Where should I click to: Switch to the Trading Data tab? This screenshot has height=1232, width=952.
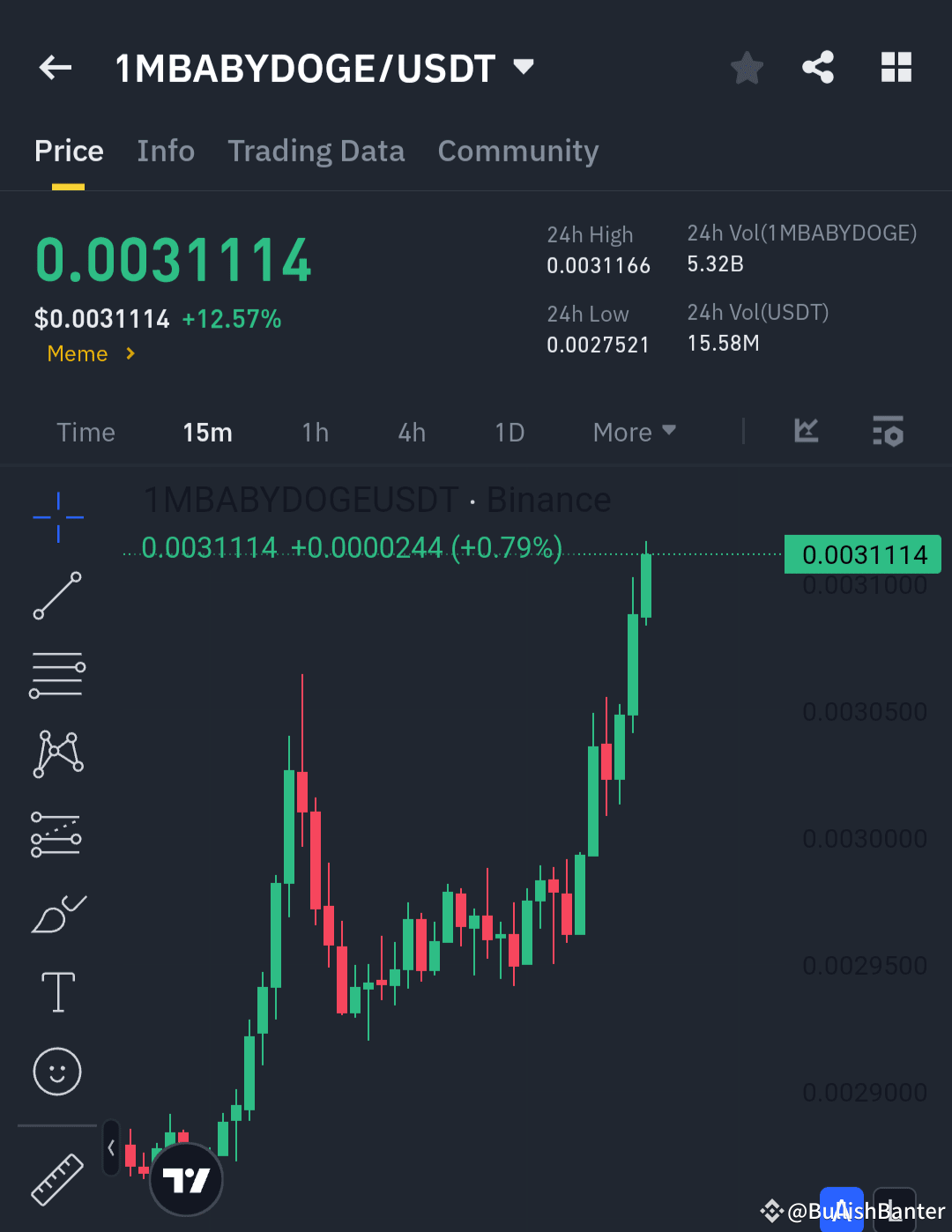click(x=316, y=151)
